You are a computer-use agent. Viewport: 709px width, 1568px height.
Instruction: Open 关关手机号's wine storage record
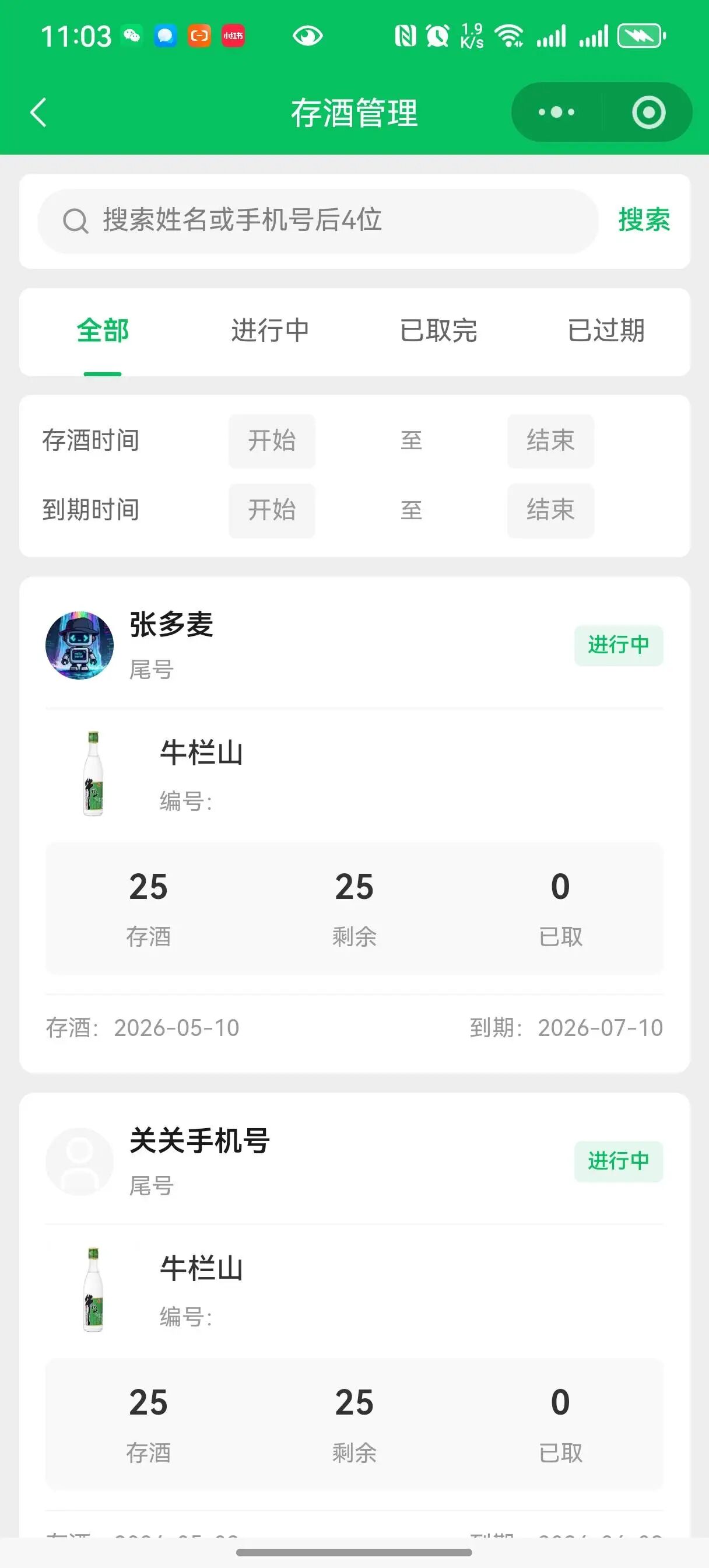point(355,1315)
